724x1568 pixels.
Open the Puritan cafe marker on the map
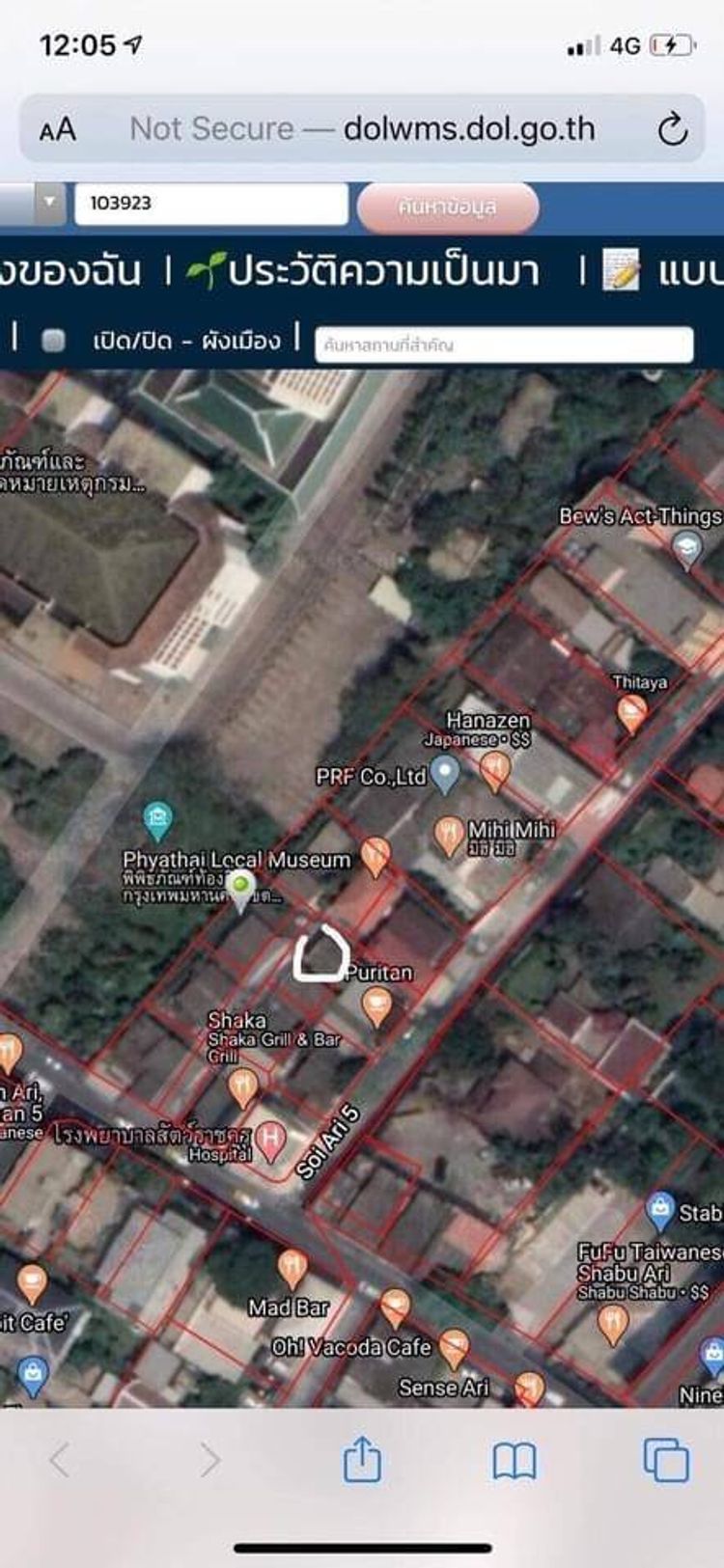tap(376, 1006)
